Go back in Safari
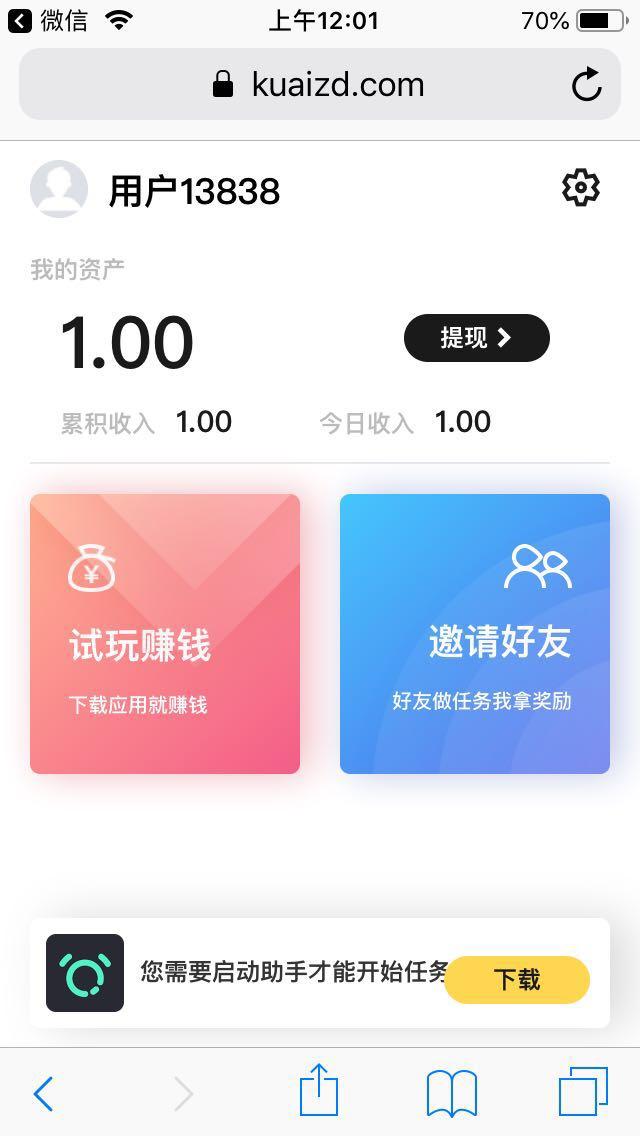The height and width of the screenshot is (1136, 640). tap(43, 1093)
